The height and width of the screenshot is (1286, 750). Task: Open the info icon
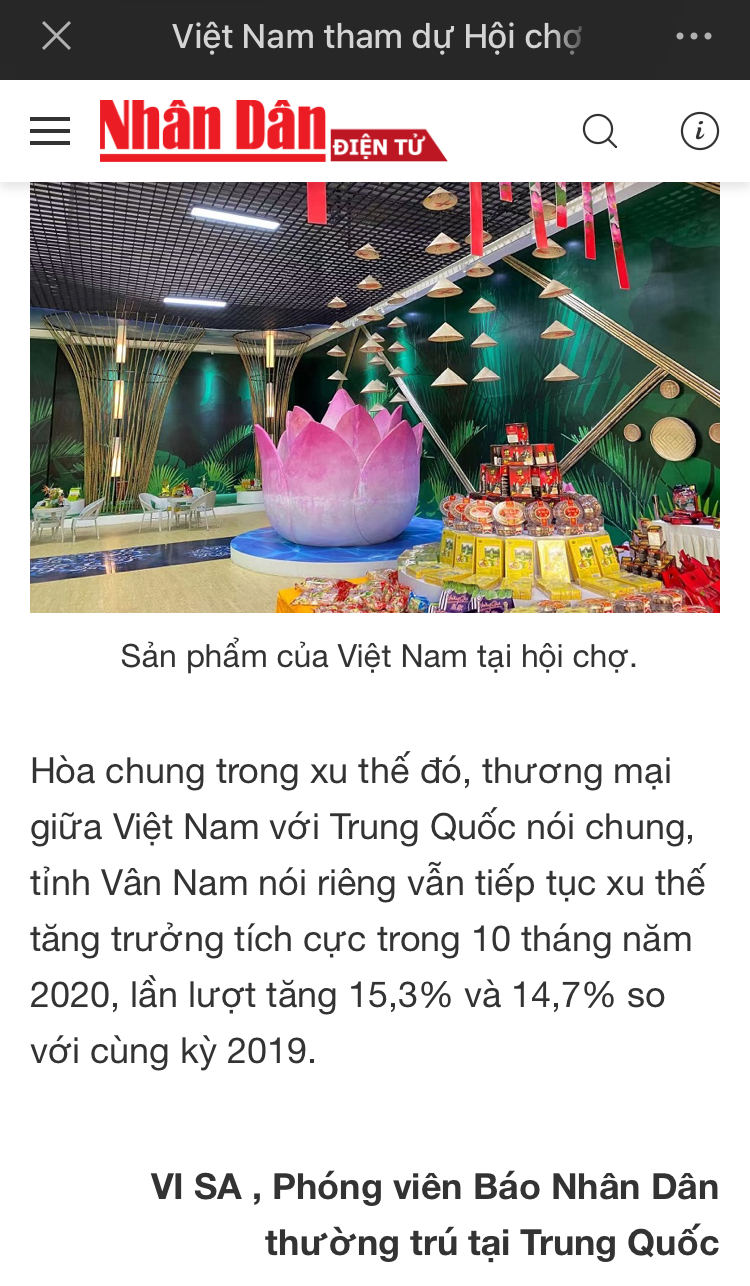pyautogui.click(x=699, y=131)
